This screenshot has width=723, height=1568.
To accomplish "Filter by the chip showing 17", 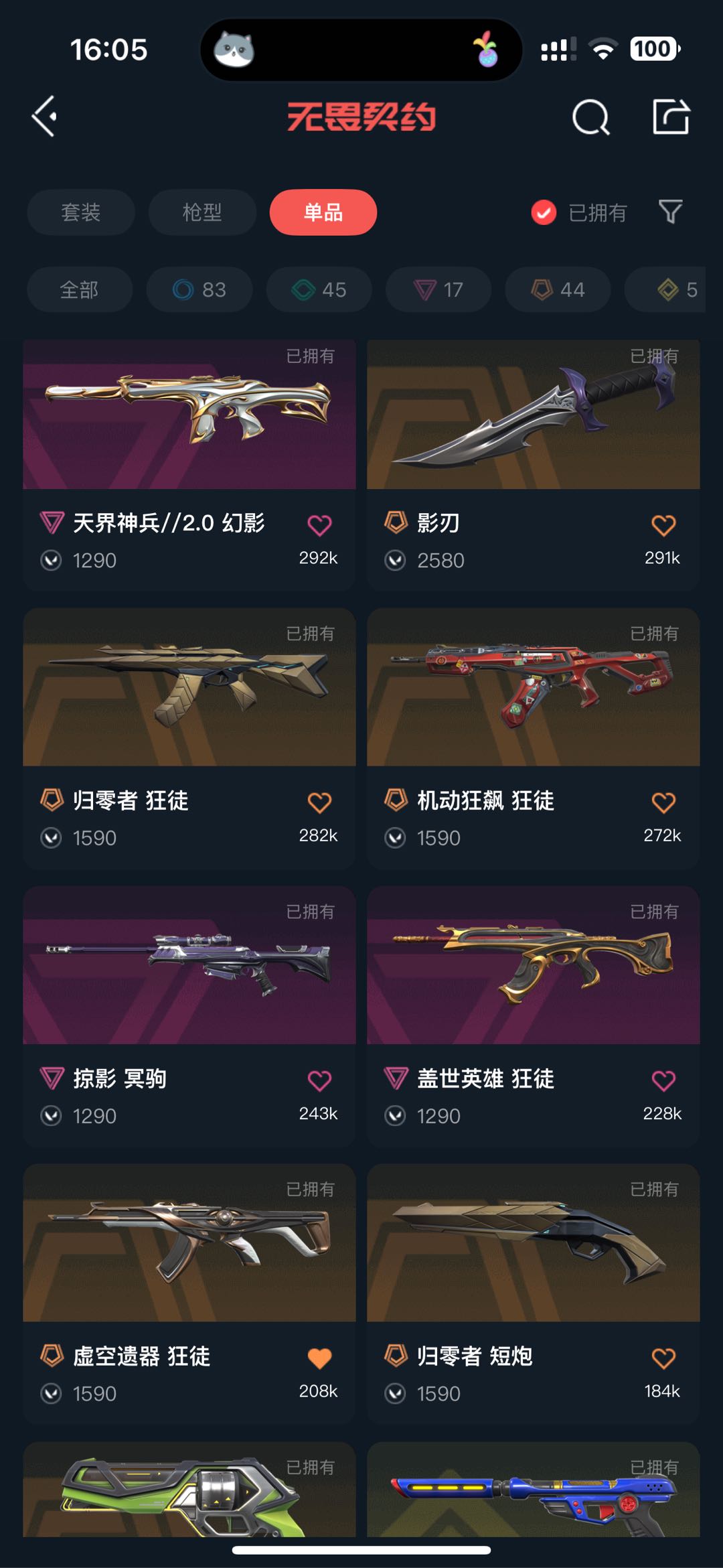I will tap(438, 289).
